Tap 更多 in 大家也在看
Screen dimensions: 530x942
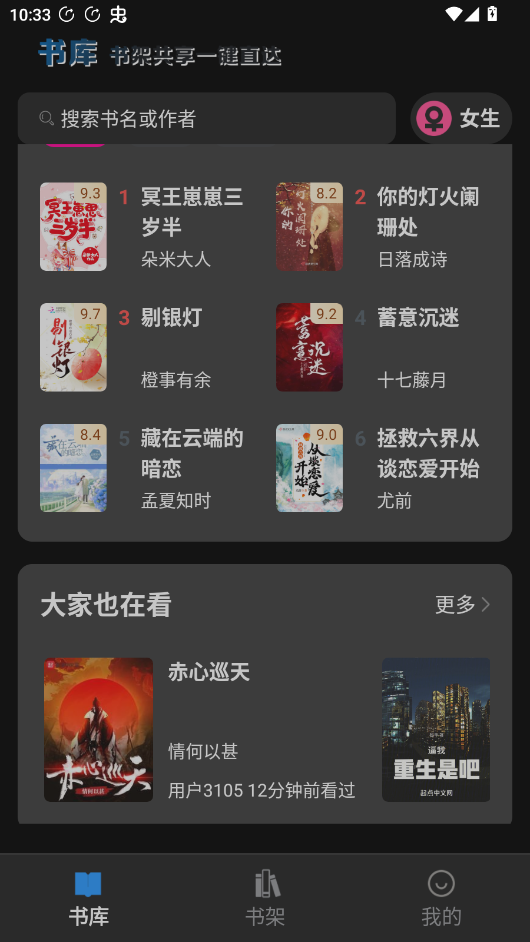pyautogui.click(x=463, y=604)
